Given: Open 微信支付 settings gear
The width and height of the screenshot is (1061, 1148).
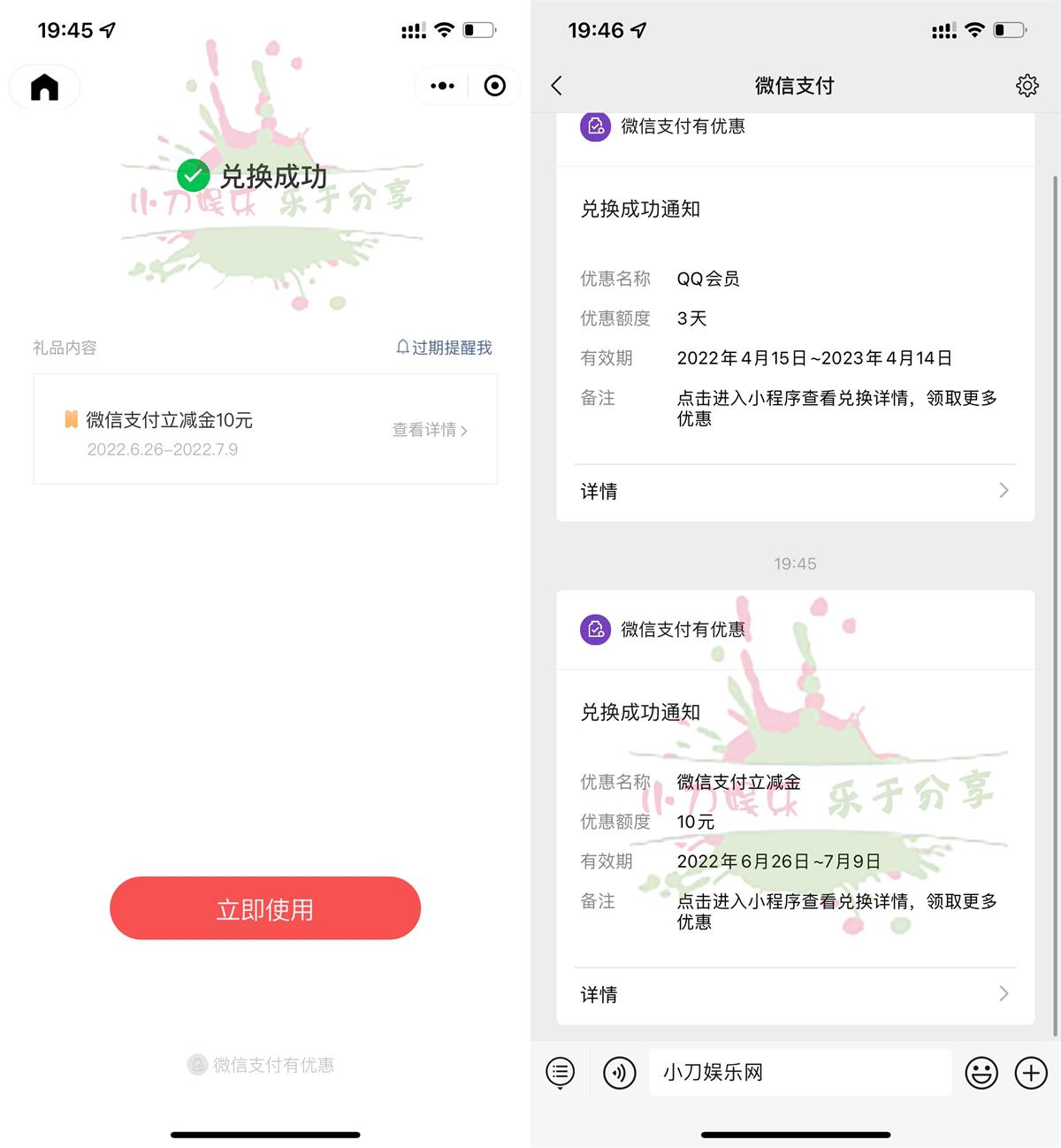Looking at the screenshot, I should point(1027,86).
